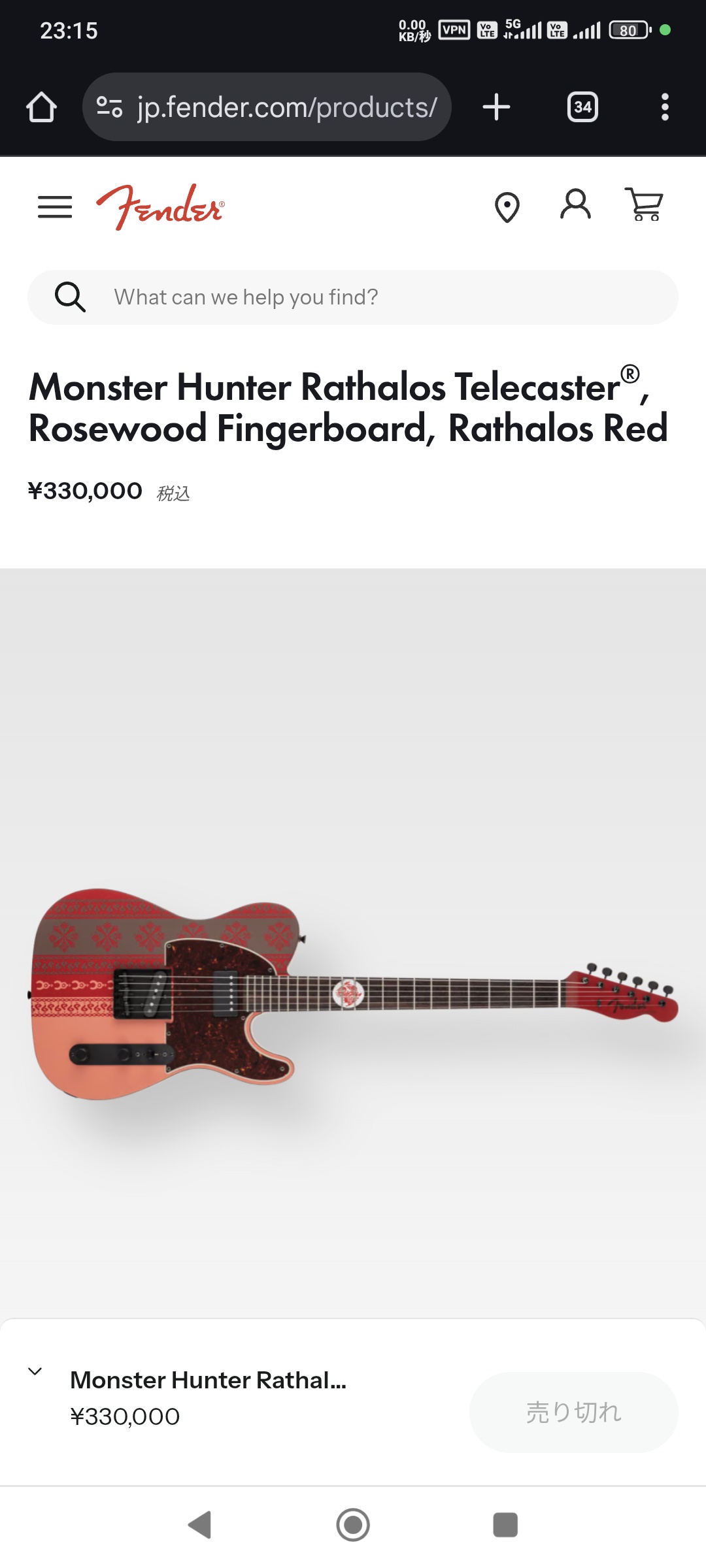The height and width of the screenshot is (1568, 706).
Task: Go to the browser home page
Action: [x=41, y=107]
